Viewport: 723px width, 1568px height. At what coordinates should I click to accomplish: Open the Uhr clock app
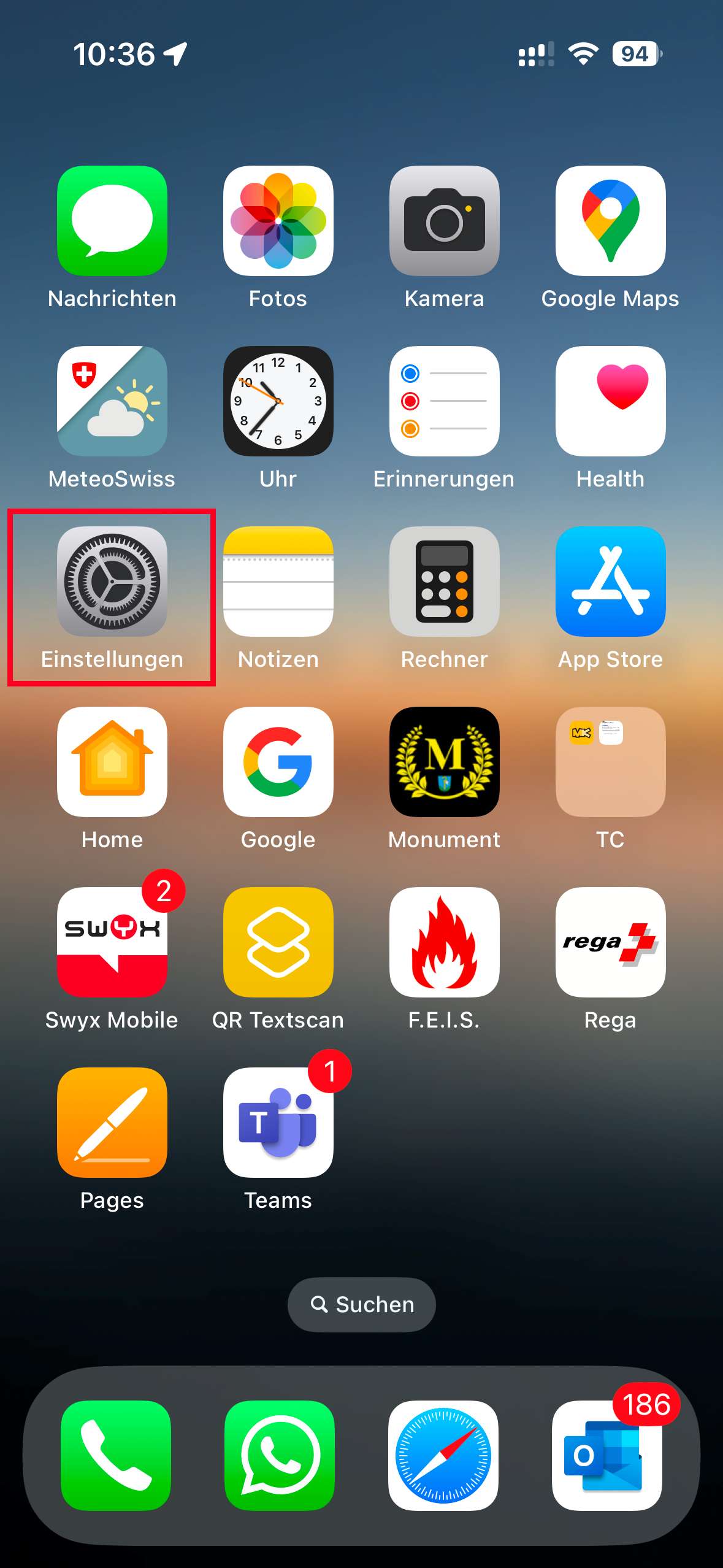[278, 401]
